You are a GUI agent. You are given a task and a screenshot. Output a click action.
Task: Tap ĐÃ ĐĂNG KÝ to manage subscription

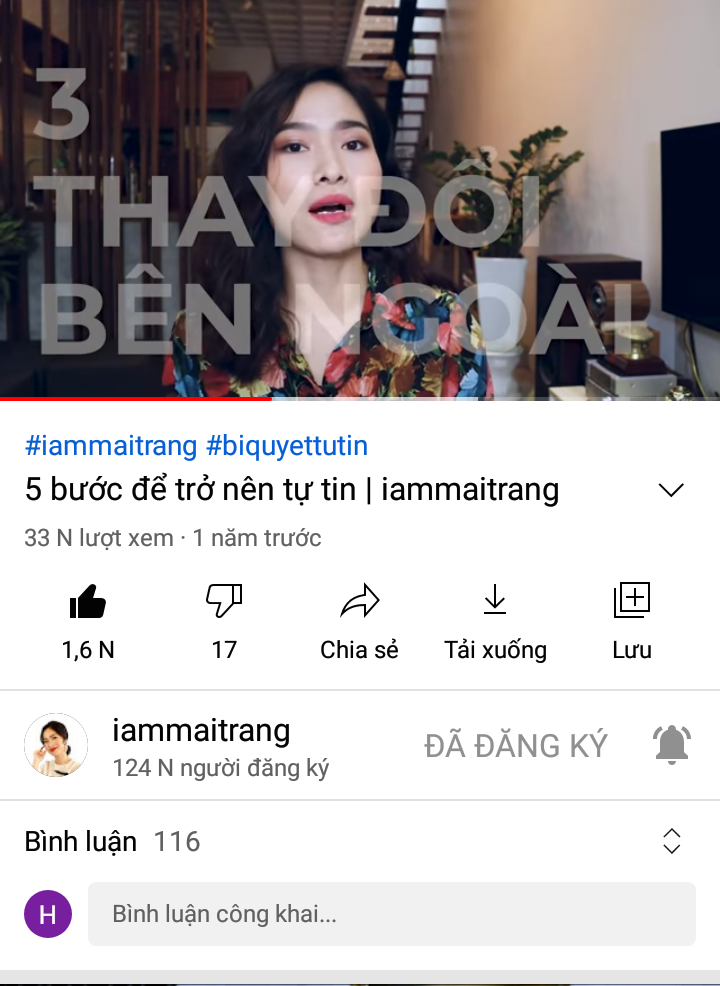516,746
